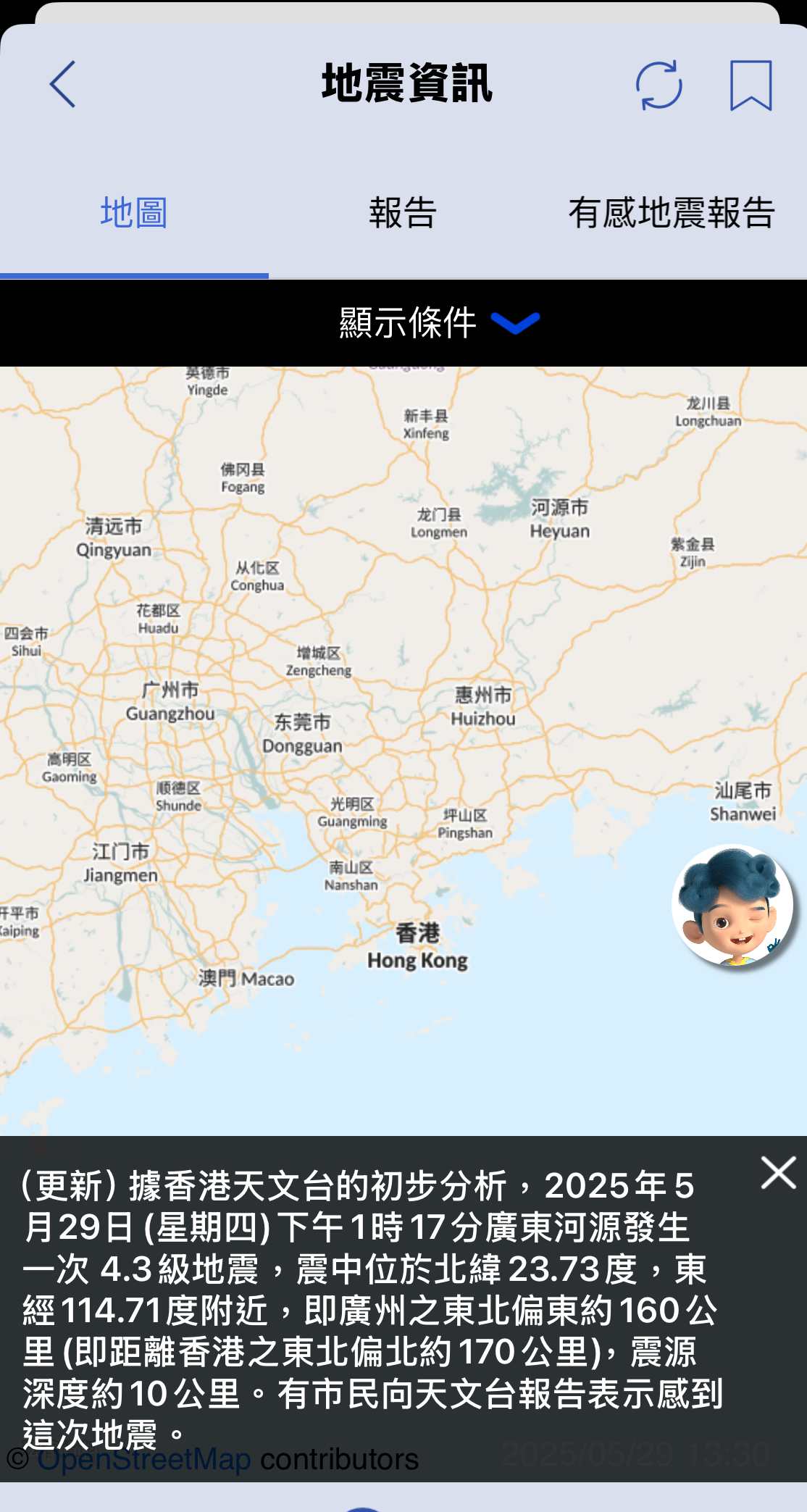Open the OpenStreetMap attribution link
The image size is (807, 1512).
(143, 1459)
